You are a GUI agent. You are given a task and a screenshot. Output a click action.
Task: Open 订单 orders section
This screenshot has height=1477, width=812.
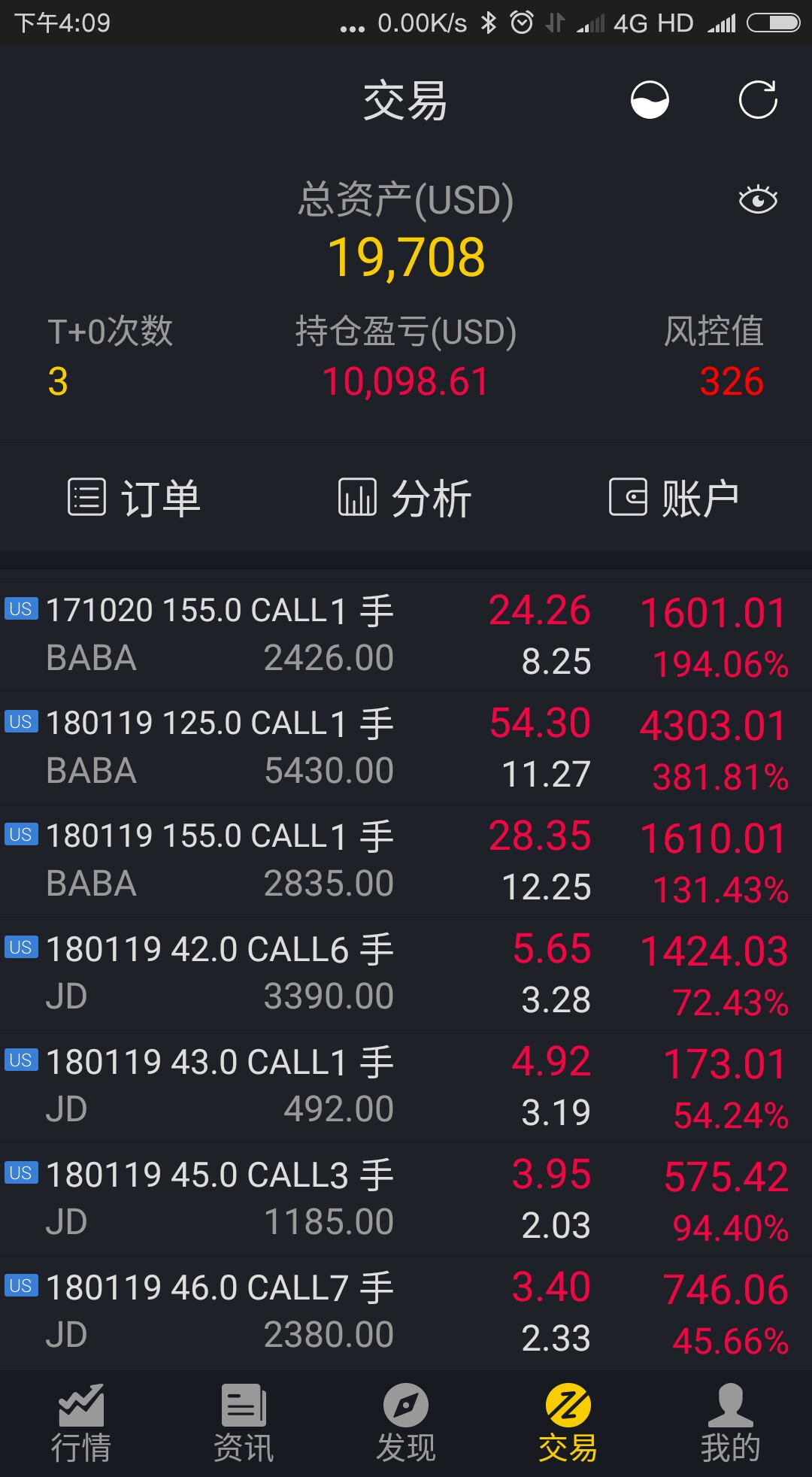pyautogui.click(x=135, y=498)
